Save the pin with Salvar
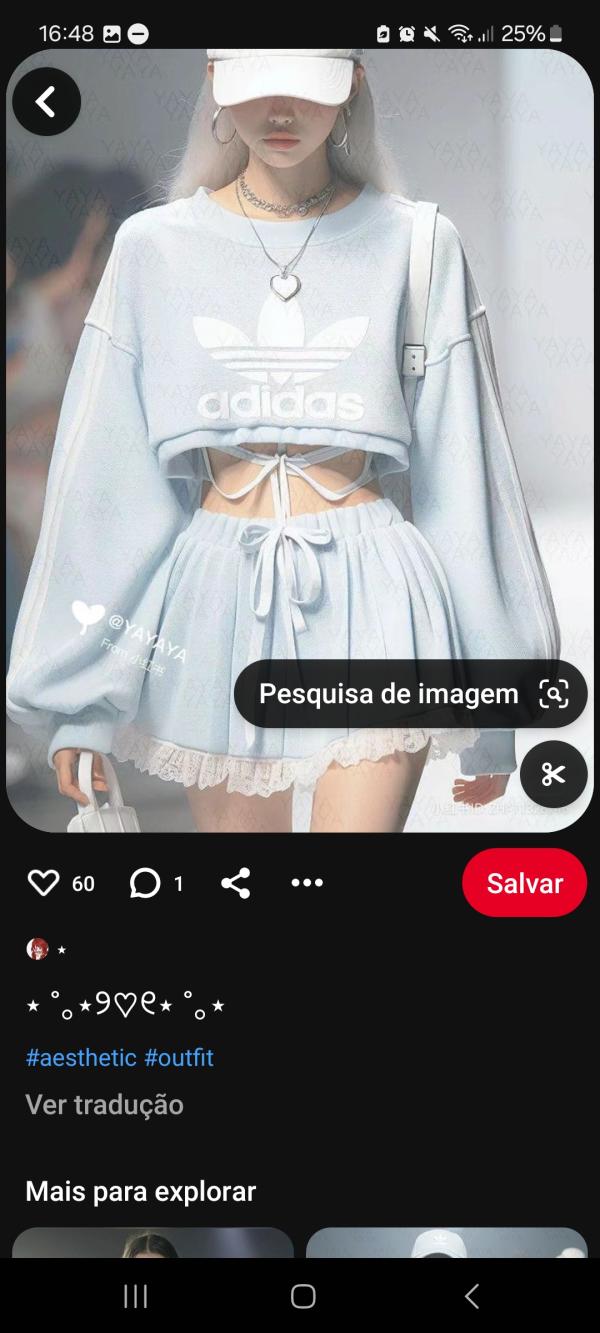The width and height of the screenshot is (600, 1333). click(524, 883)
